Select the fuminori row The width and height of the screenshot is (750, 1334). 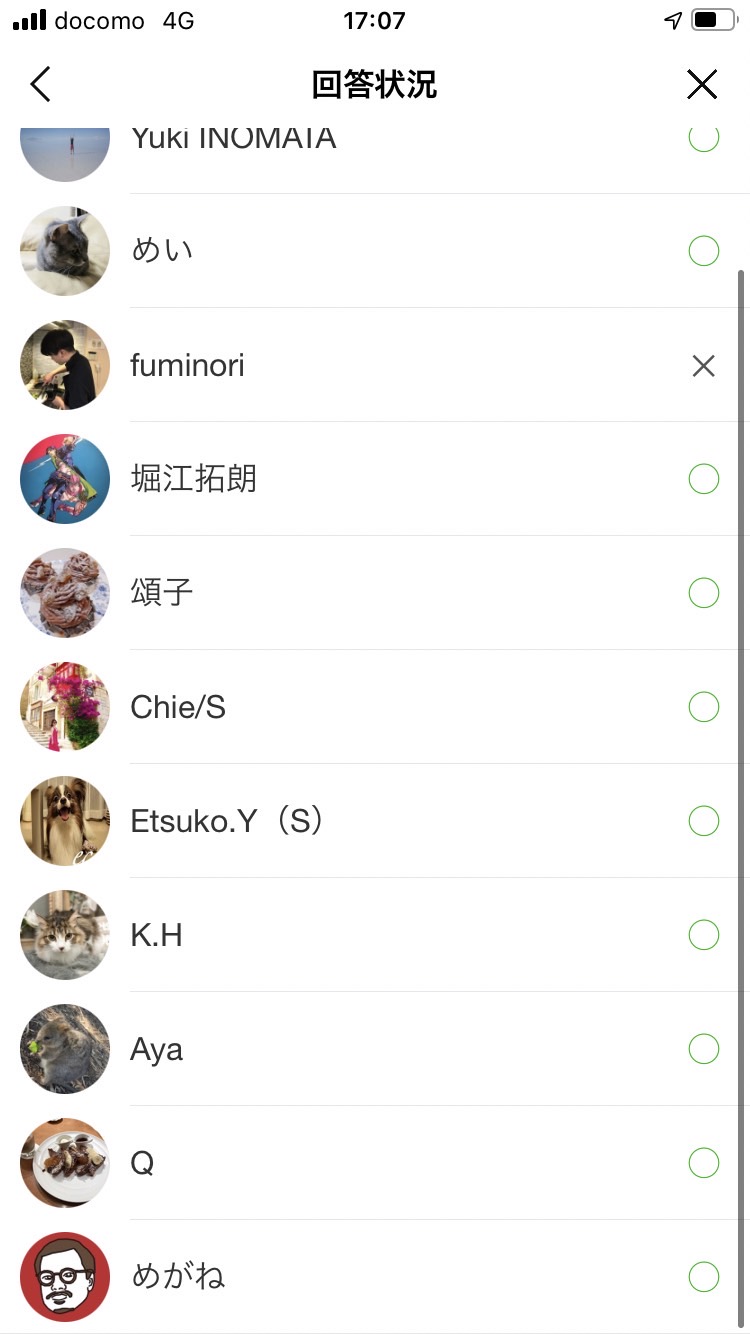pyautogui.click(x=375, y=365)
